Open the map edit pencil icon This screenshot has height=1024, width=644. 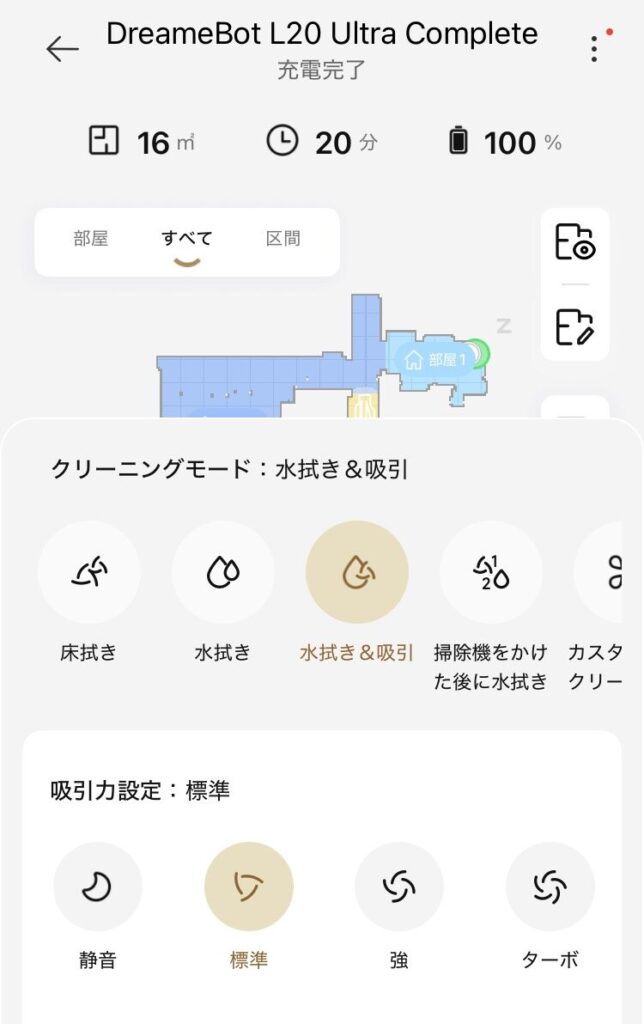click(x=575, y=327)
